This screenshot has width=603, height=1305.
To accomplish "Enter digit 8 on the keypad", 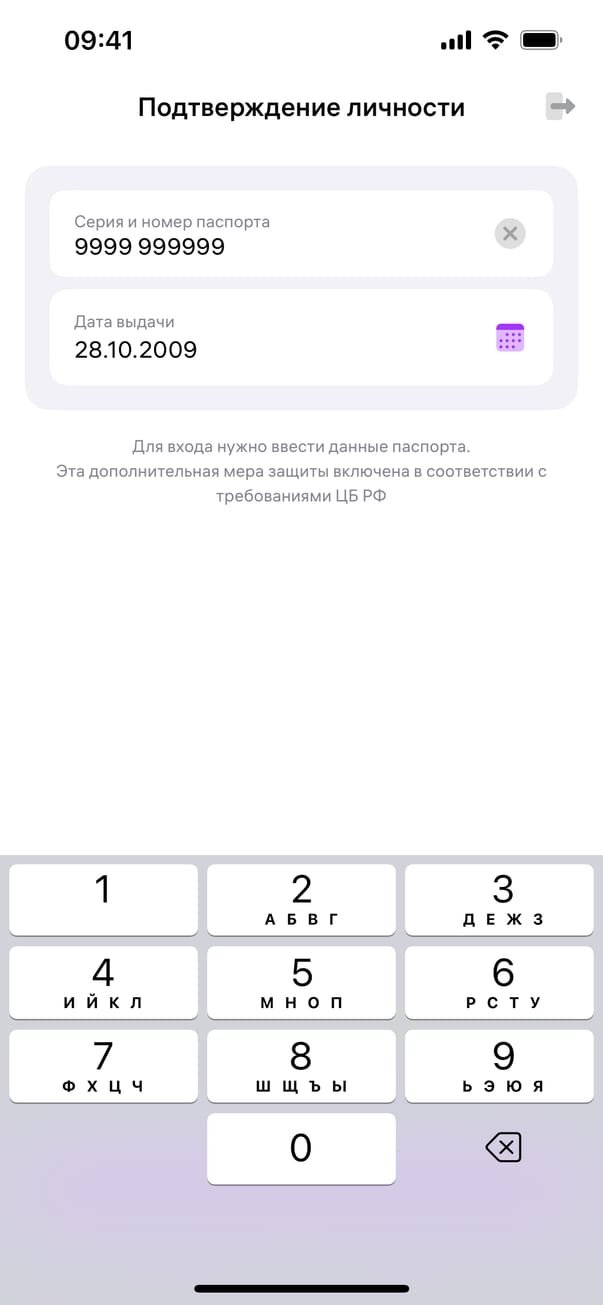I will tap(301, 1065).
